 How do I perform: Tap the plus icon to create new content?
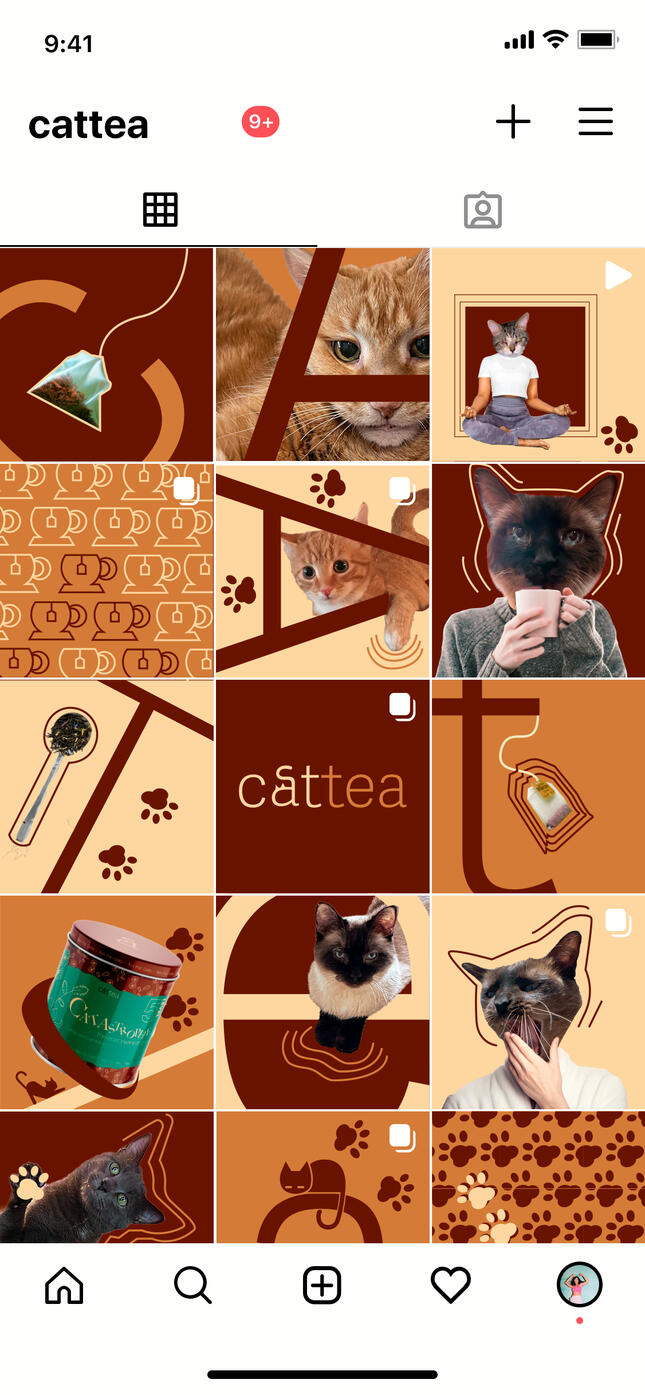pos(513,122)
